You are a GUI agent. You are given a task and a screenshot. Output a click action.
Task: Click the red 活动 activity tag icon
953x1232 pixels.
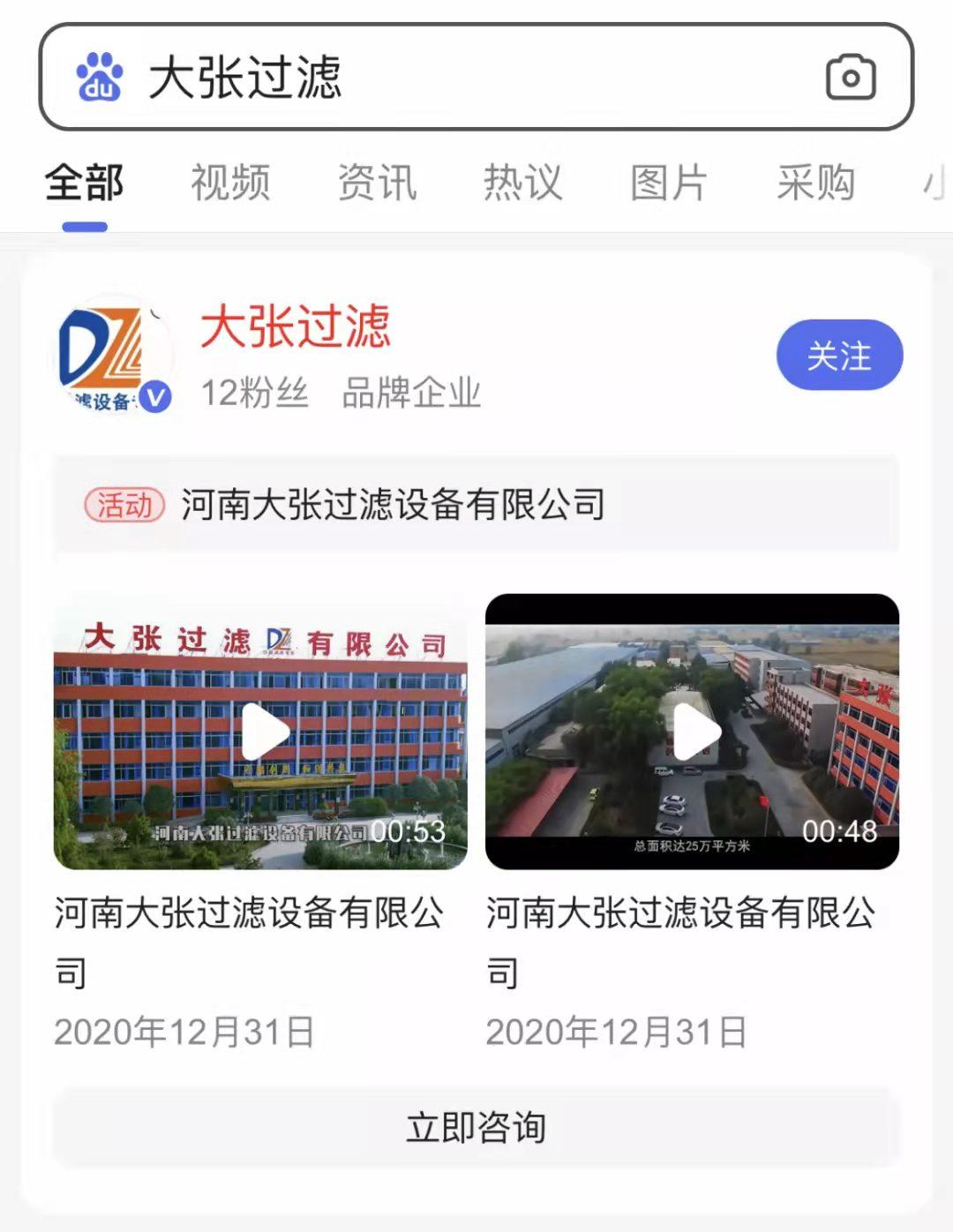click(124, 505)
